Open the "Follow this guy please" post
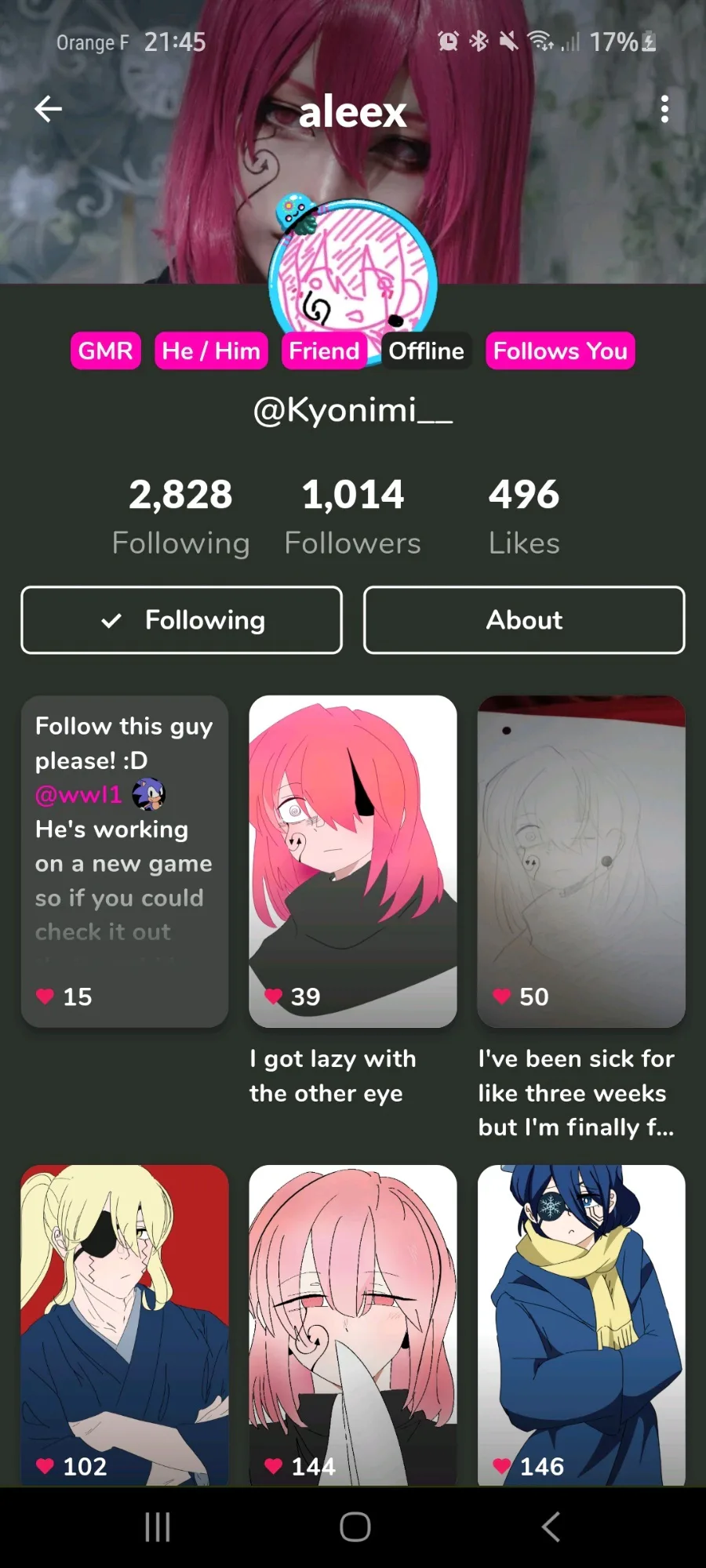The width and height of the screenshot is (706, 1568). (125, 861)
